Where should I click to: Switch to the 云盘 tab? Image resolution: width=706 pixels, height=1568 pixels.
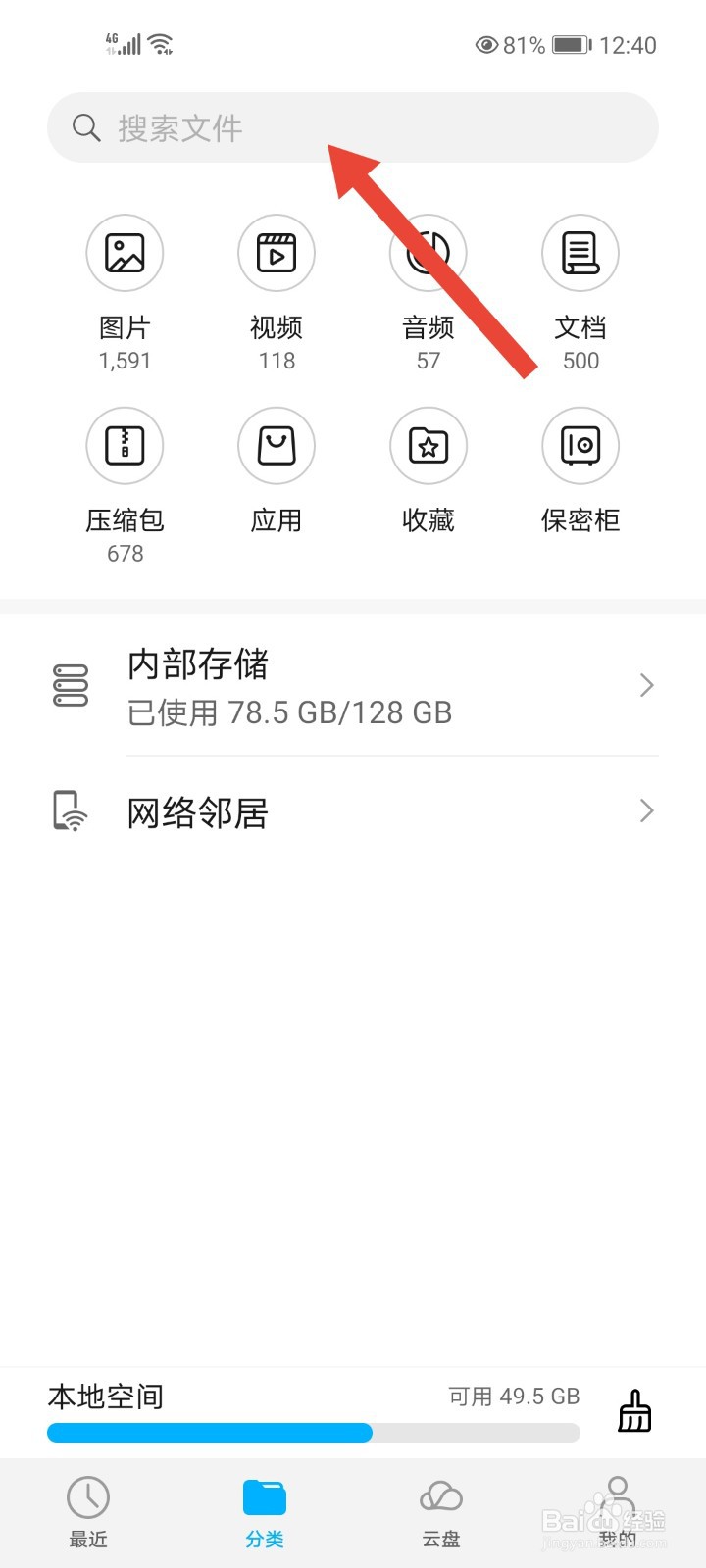tap(441, 1512)
